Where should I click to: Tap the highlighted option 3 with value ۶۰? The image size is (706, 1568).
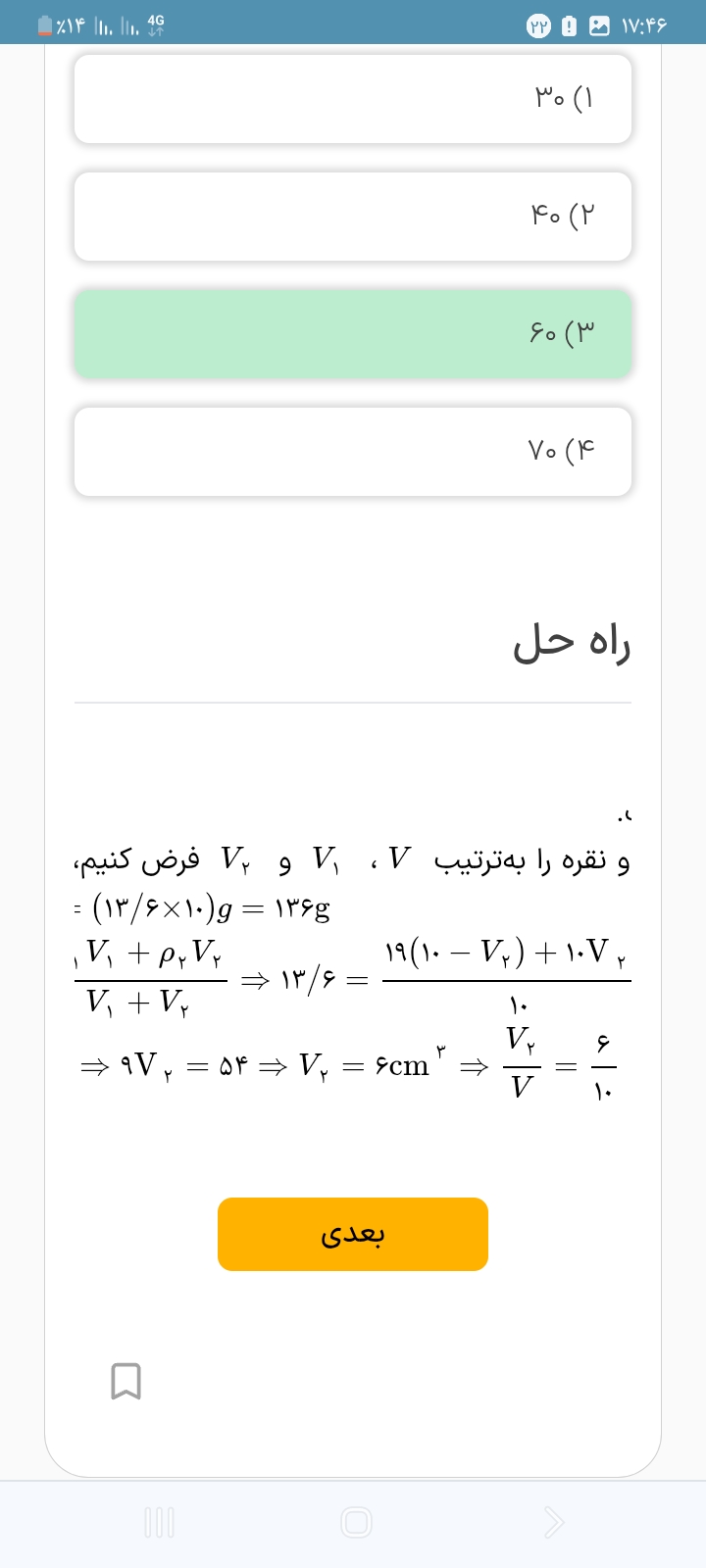[353, 334]
